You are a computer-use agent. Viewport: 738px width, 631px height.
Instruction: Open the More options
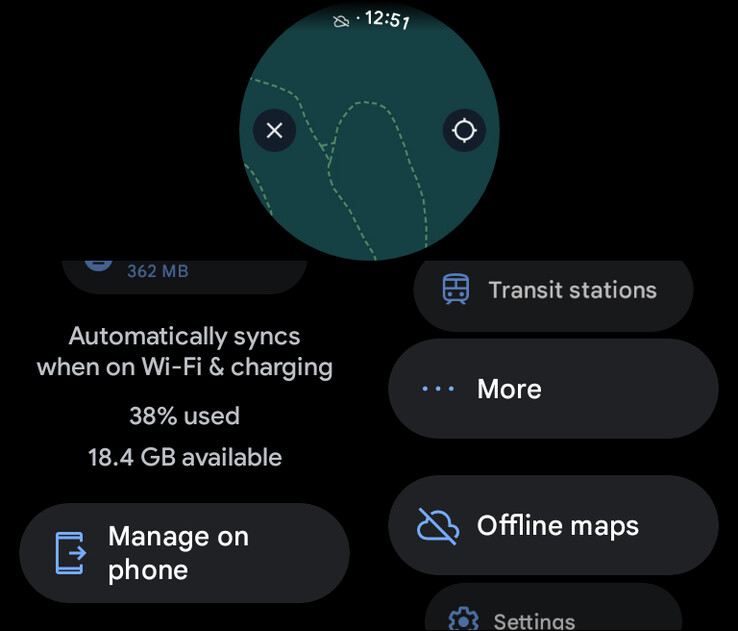(553, 389)
